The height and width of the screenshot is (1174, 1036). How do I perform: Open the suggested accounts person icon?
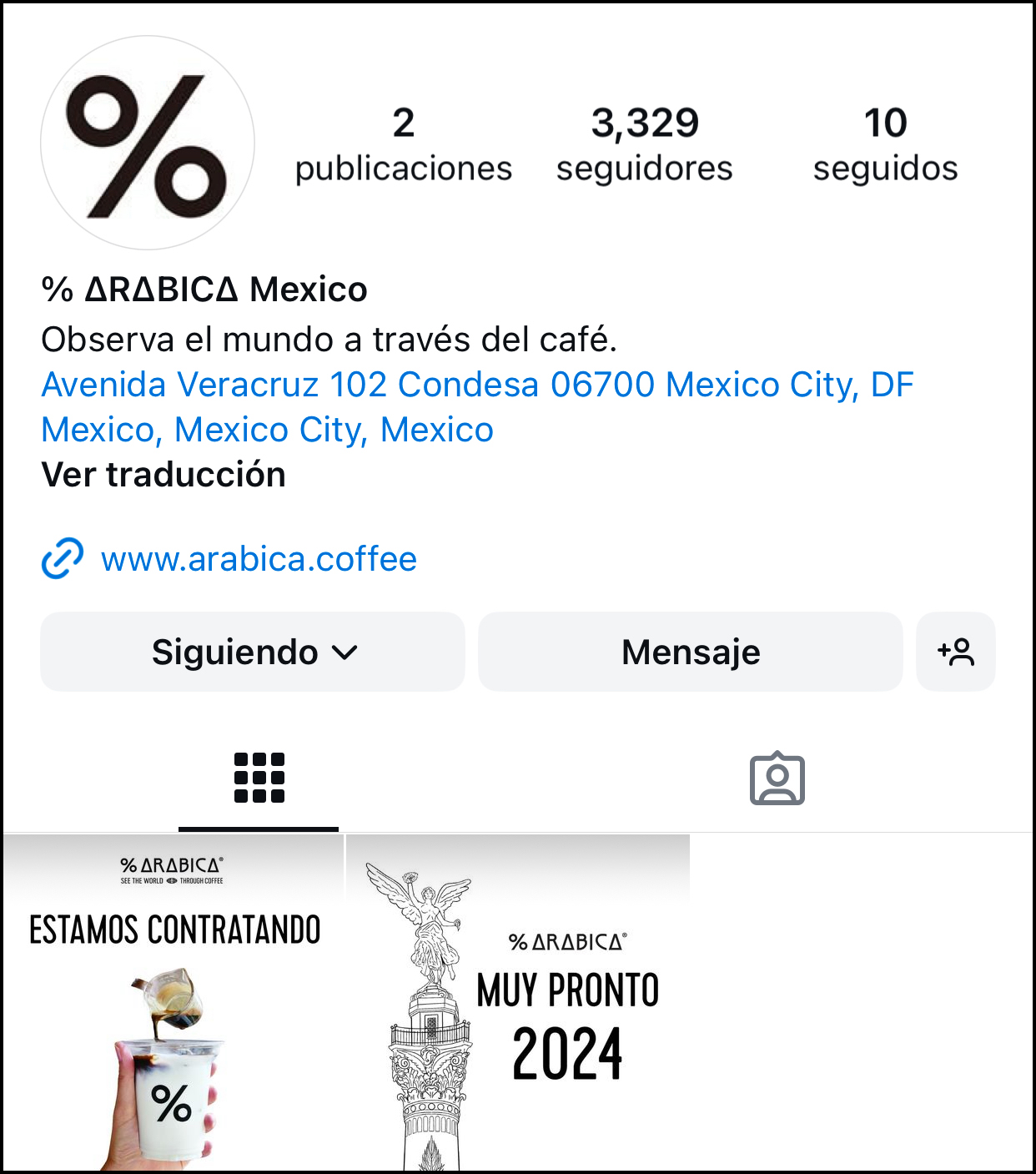956,652
